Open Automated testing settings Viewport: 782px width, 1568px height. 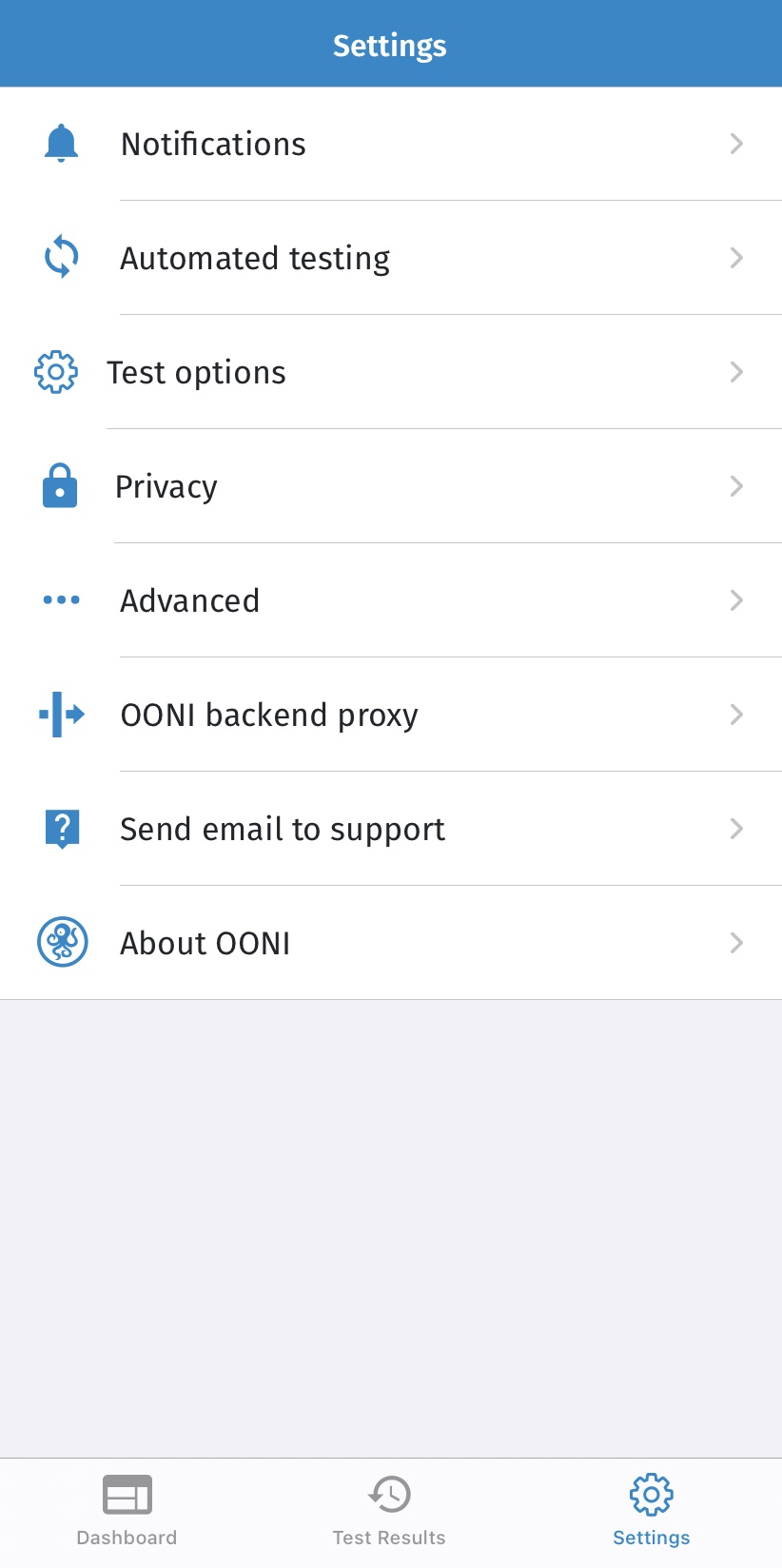391,258
